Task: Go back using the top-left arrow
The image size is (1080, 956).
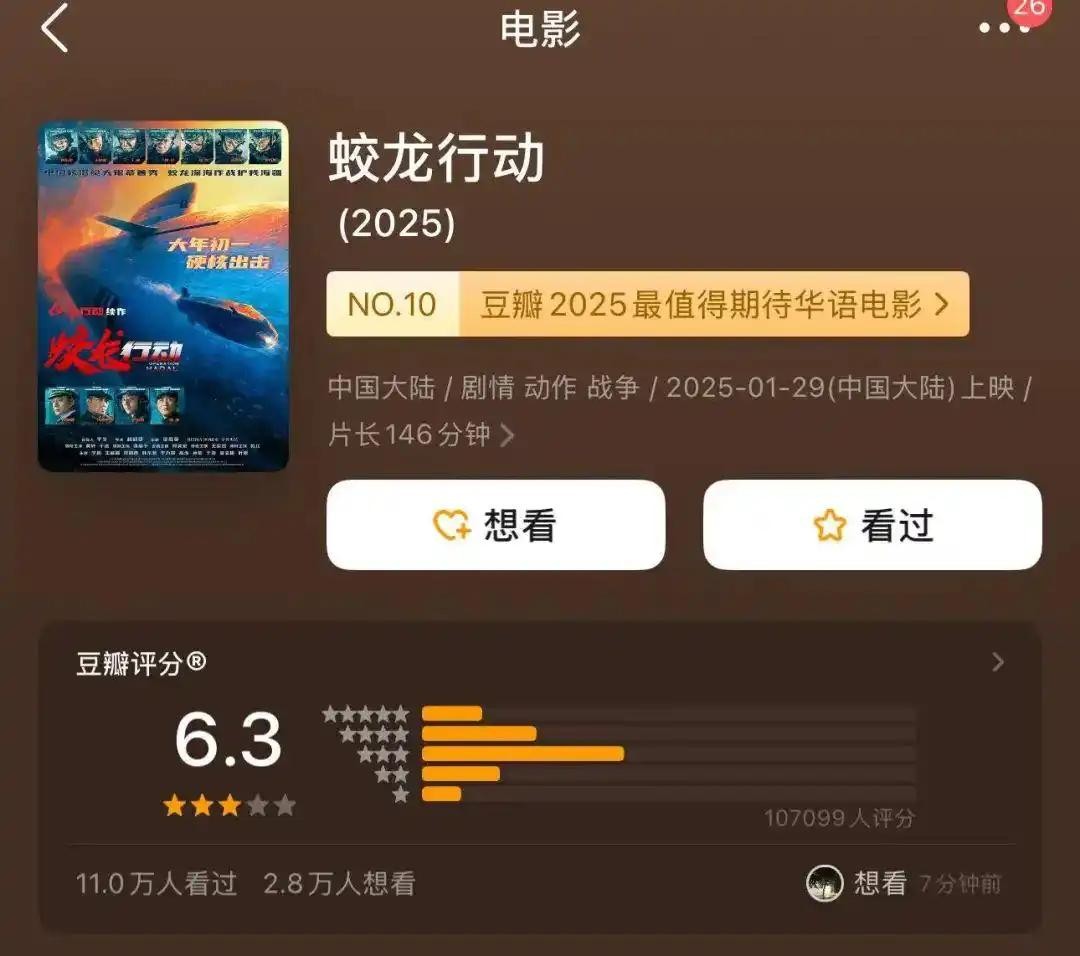Action: (55, 28)
